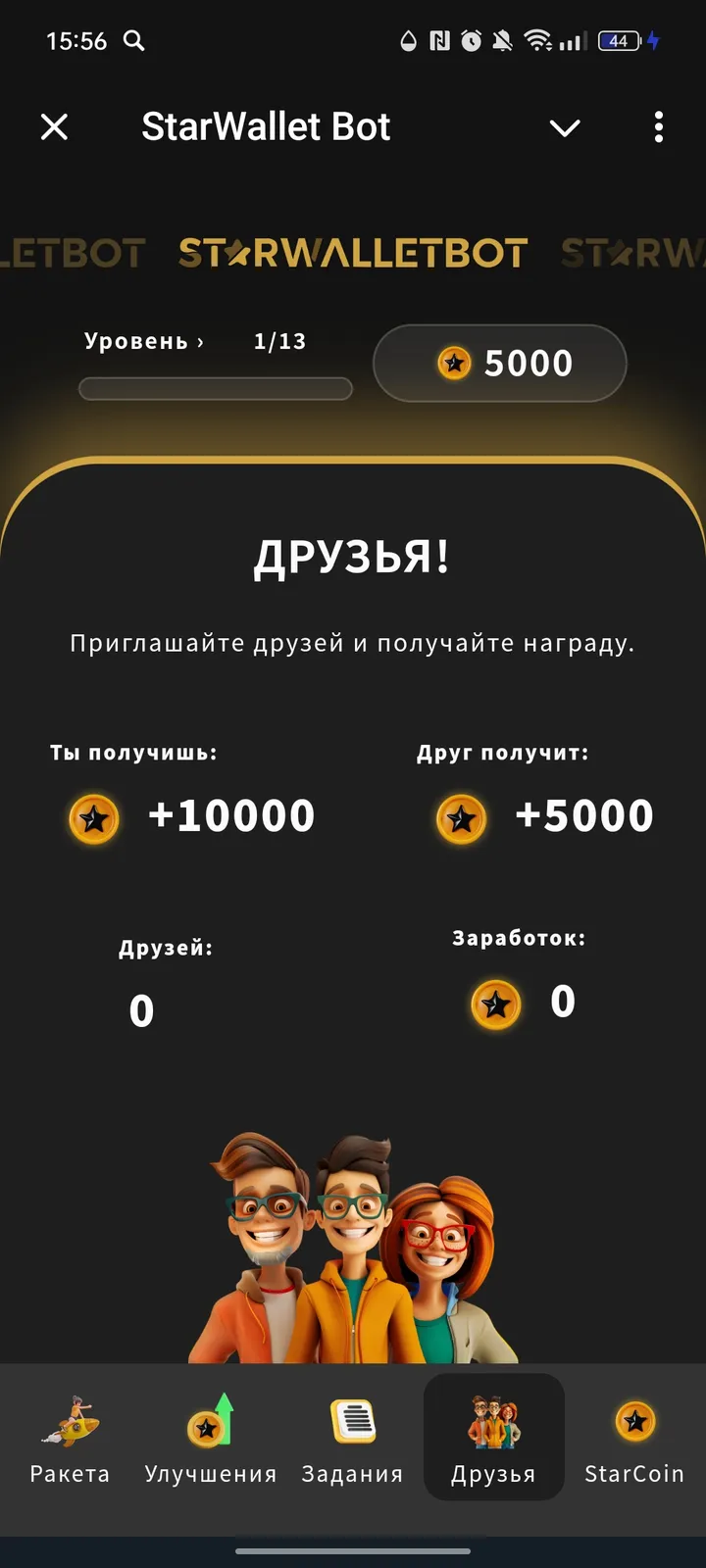Open the Уровень level details
Viewport: 706px width, 1568px height.
click(145, 342)
